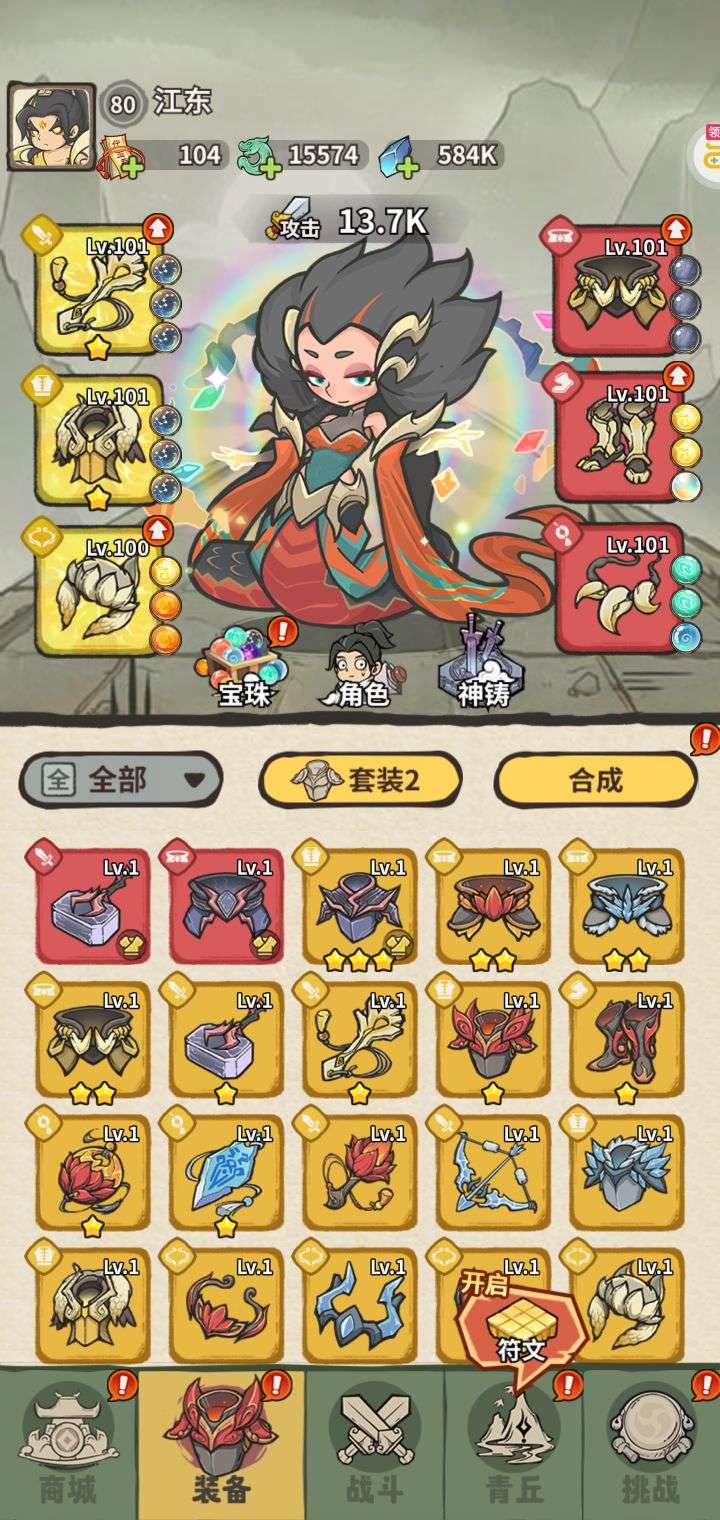The height and width of the screenshot is (1520, 720).
Task: Expand the 全部 filter dropdown
Action: (x=121, y=780)
